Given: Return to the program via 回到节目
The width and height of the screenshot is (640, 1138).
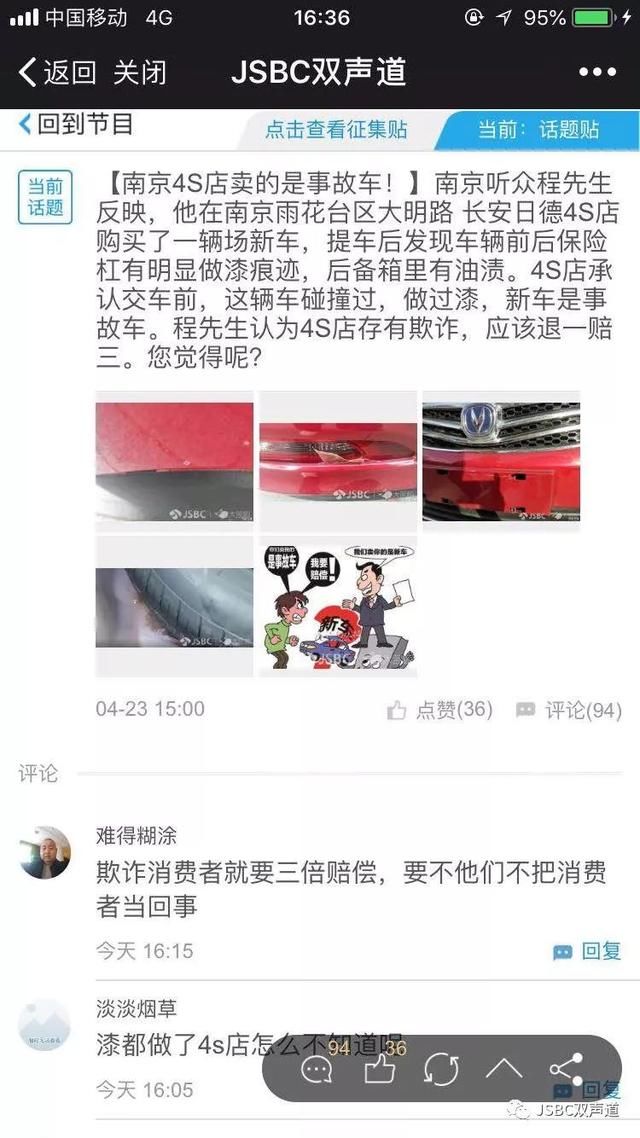Looking at the screenshot, I should click(76, 125).
